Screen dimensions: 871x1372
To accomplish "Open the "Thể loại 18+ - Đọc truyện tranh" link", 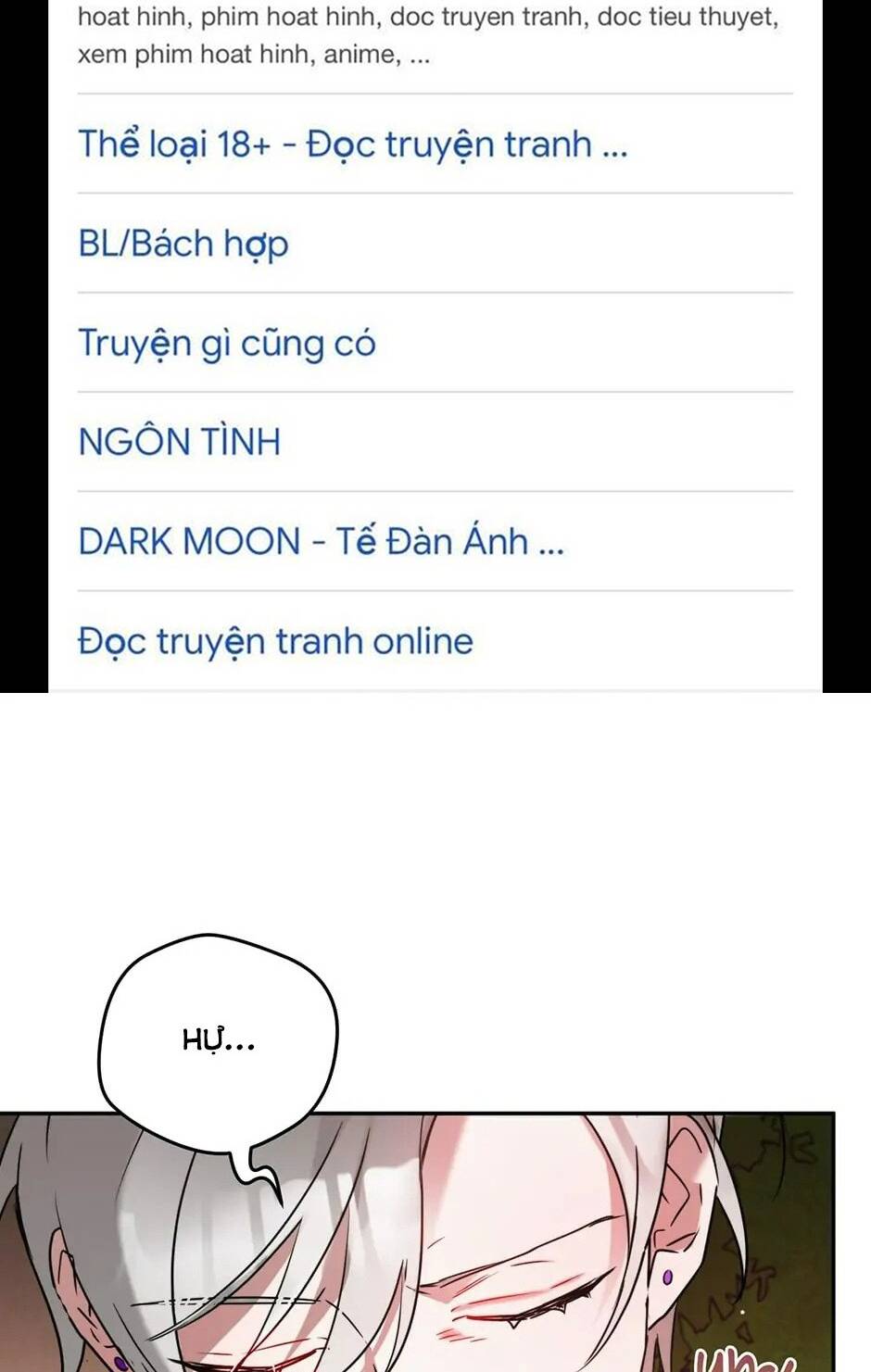I will click(352, 145).
